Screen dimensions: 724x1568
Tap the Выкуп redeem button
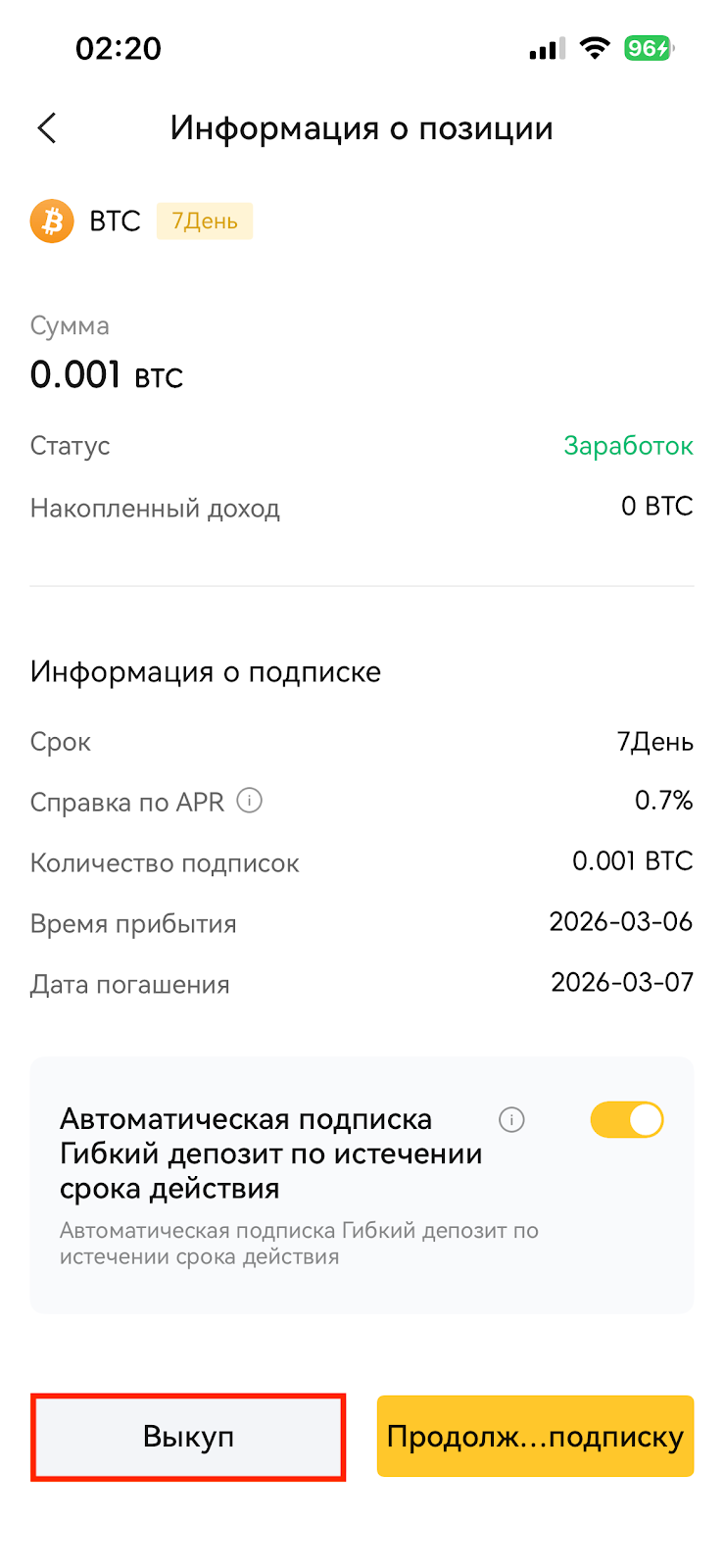(x=188, y=1437)
